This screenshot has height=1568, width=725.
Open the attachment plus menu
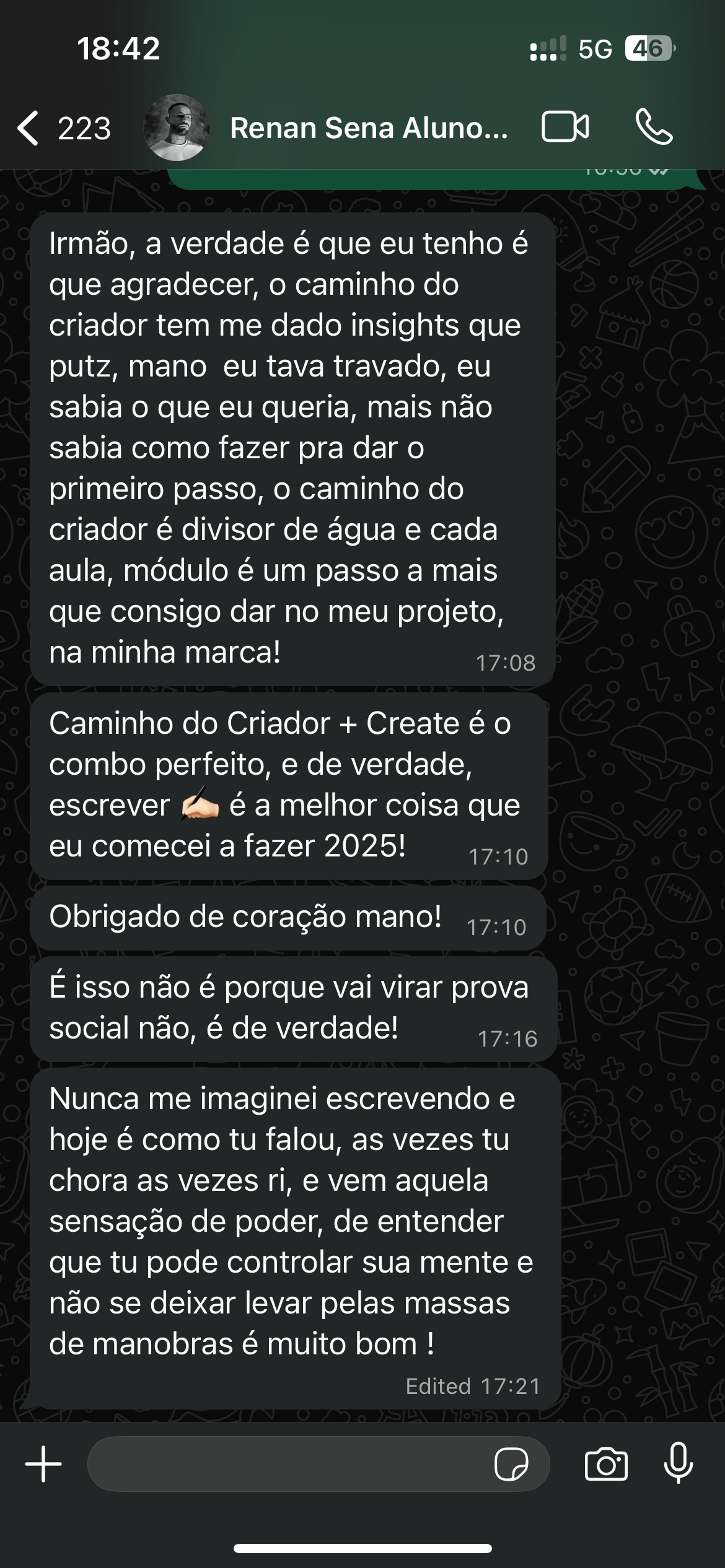tap(43, 1464)
